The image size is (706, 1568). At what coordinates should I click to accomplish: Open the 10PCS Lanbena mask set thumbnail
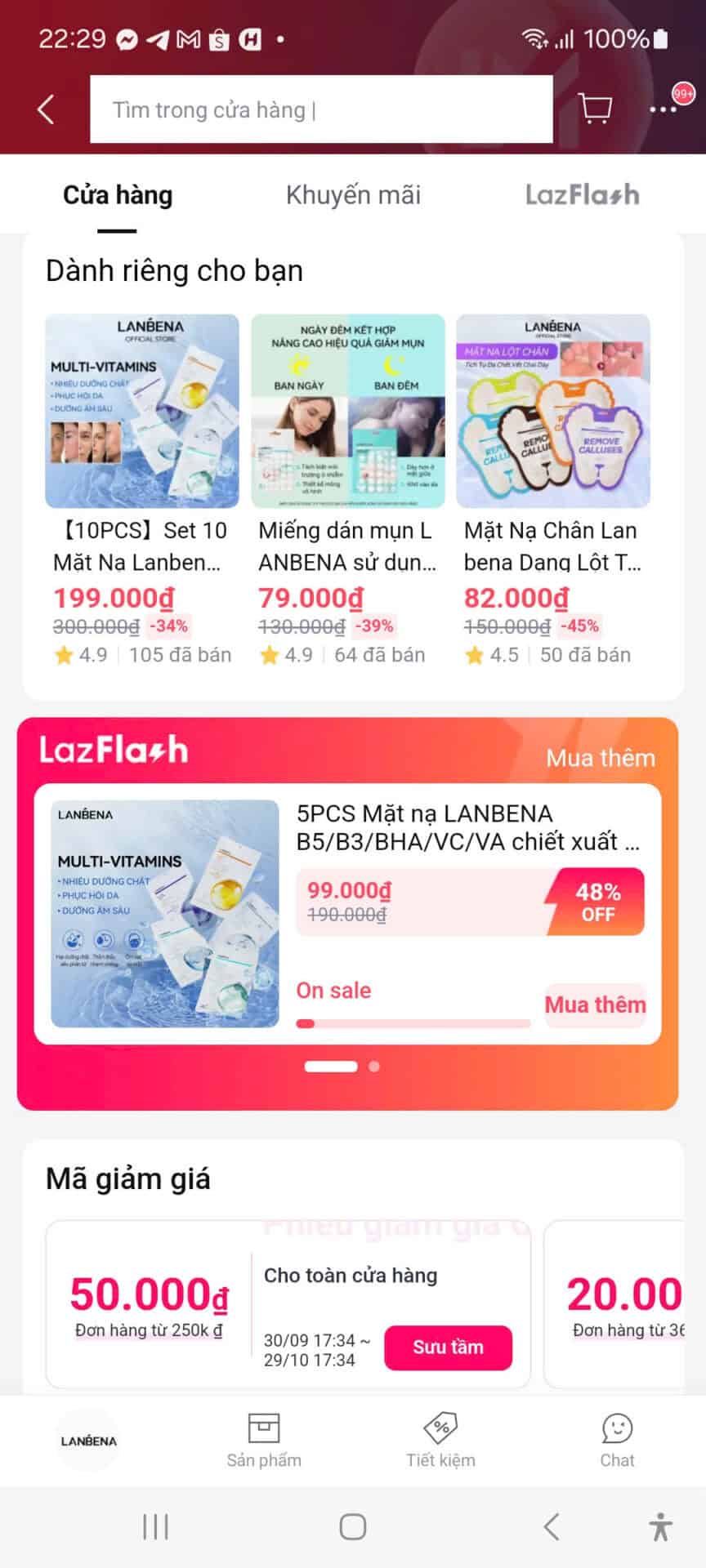pyautogui.click(x=143, y=408)
